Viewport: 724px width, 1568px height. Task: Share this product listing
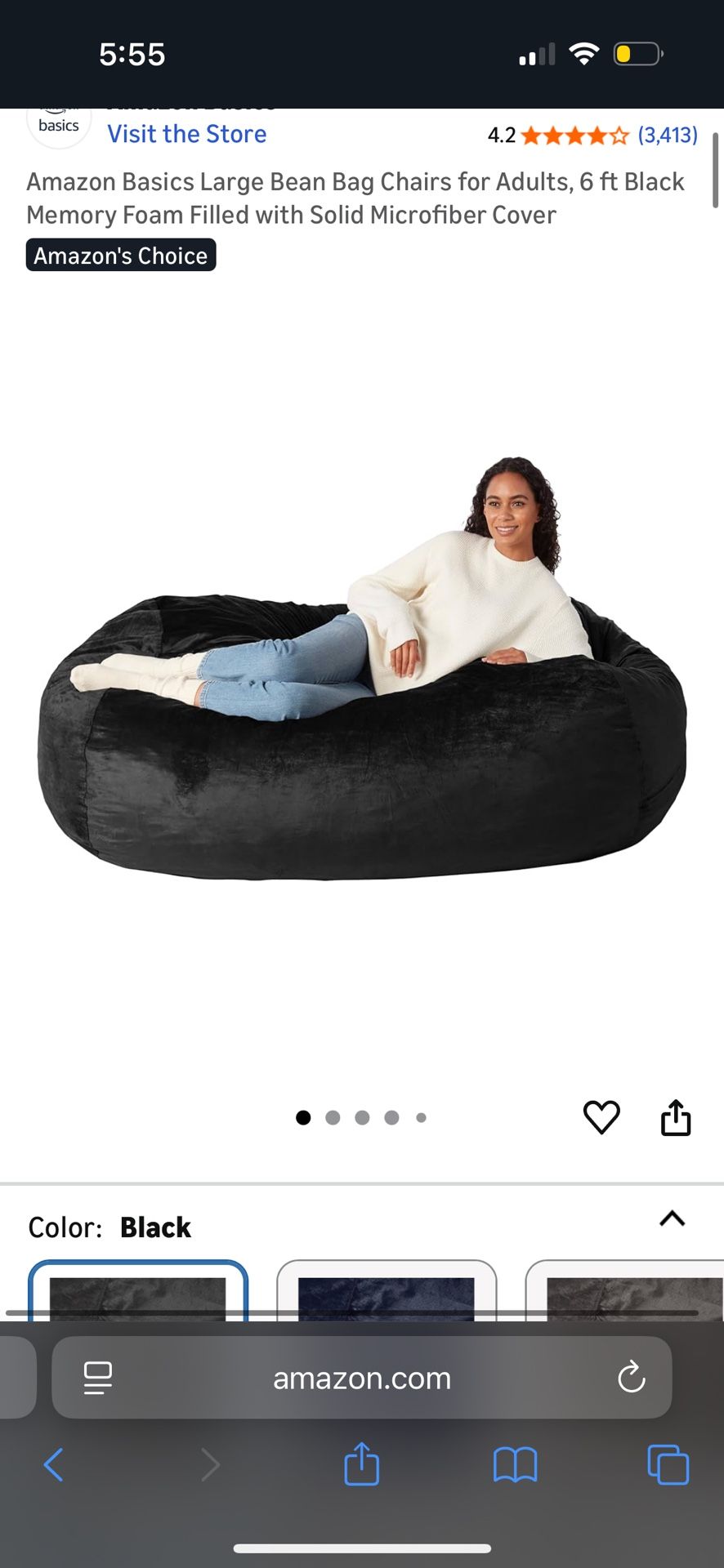(676, 1117)
